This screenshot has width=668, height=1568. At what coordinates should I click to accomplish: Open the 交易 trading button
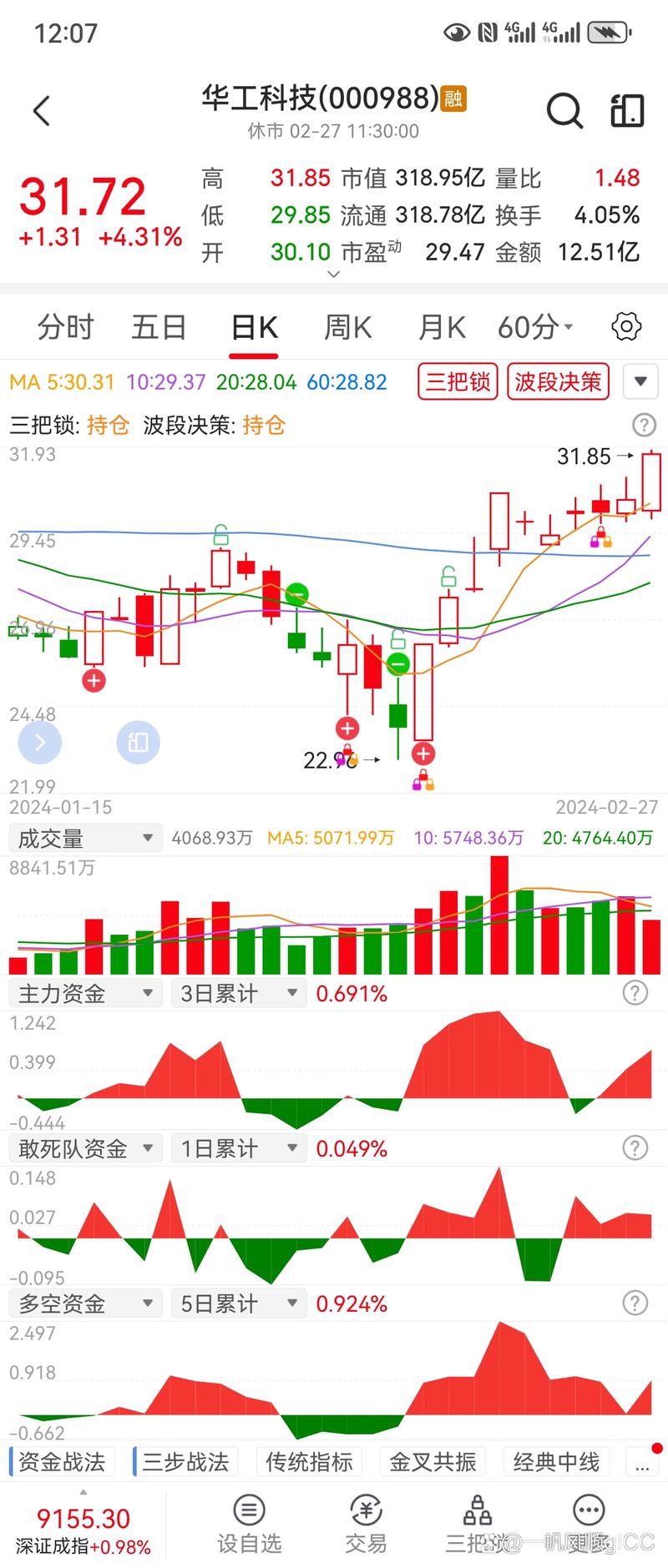coord(366,1524)
